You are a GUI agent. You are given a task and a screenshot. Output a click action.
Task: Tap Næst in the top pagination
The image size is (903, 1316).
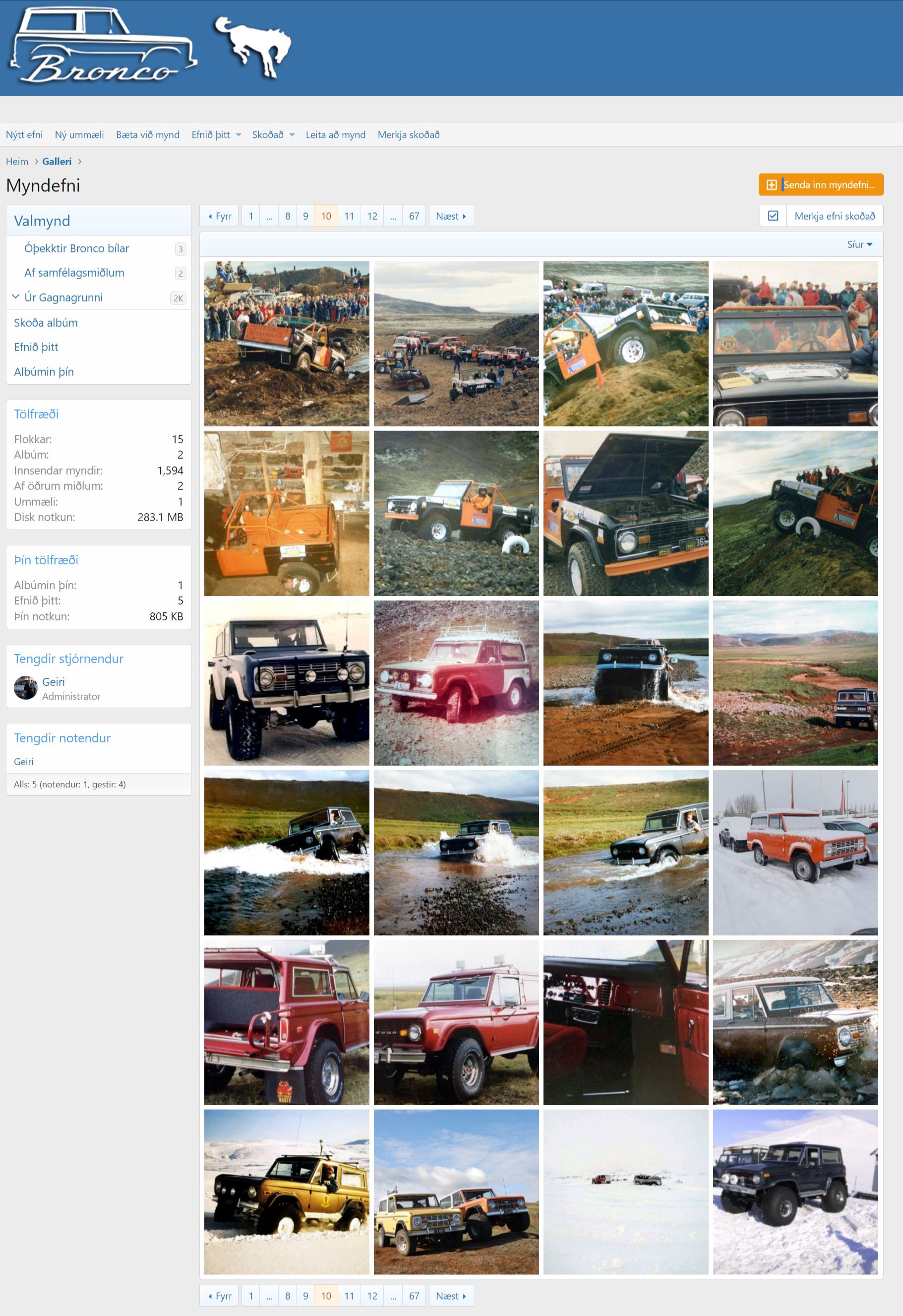[x=451, y=216]
